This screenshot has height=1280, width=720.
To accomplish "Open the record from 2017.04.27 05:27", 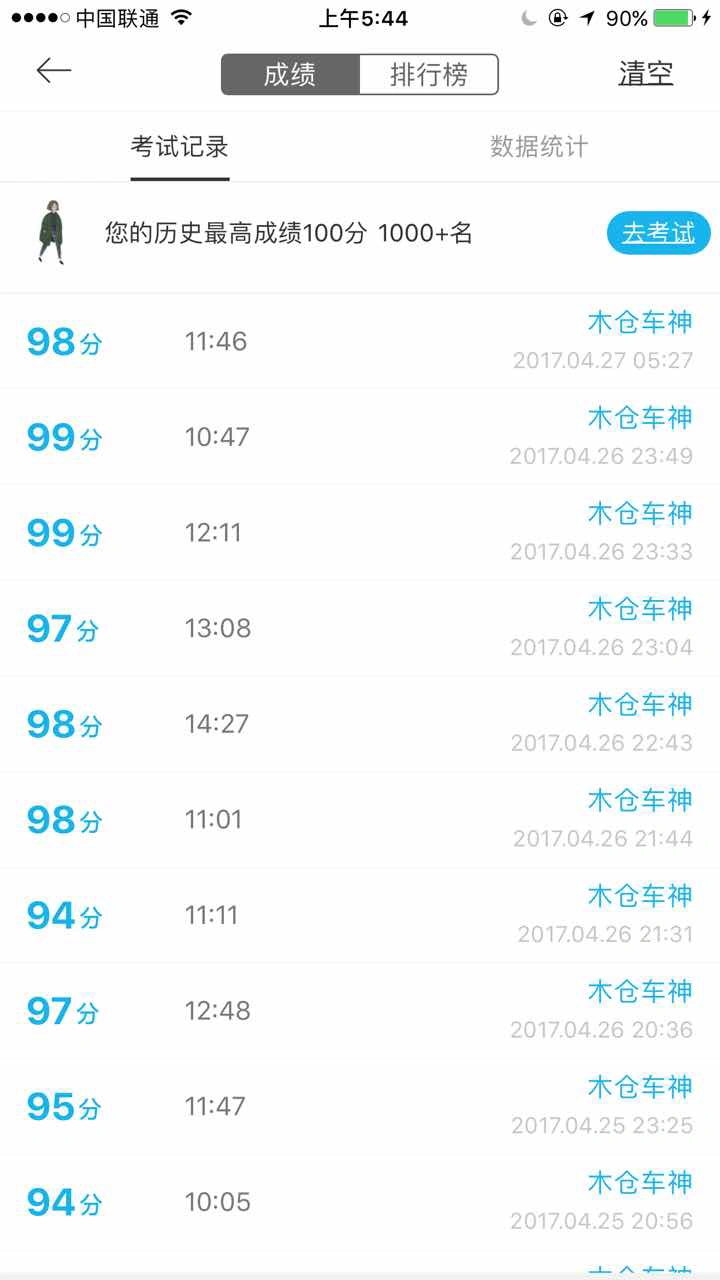I will tap(360, 341).
